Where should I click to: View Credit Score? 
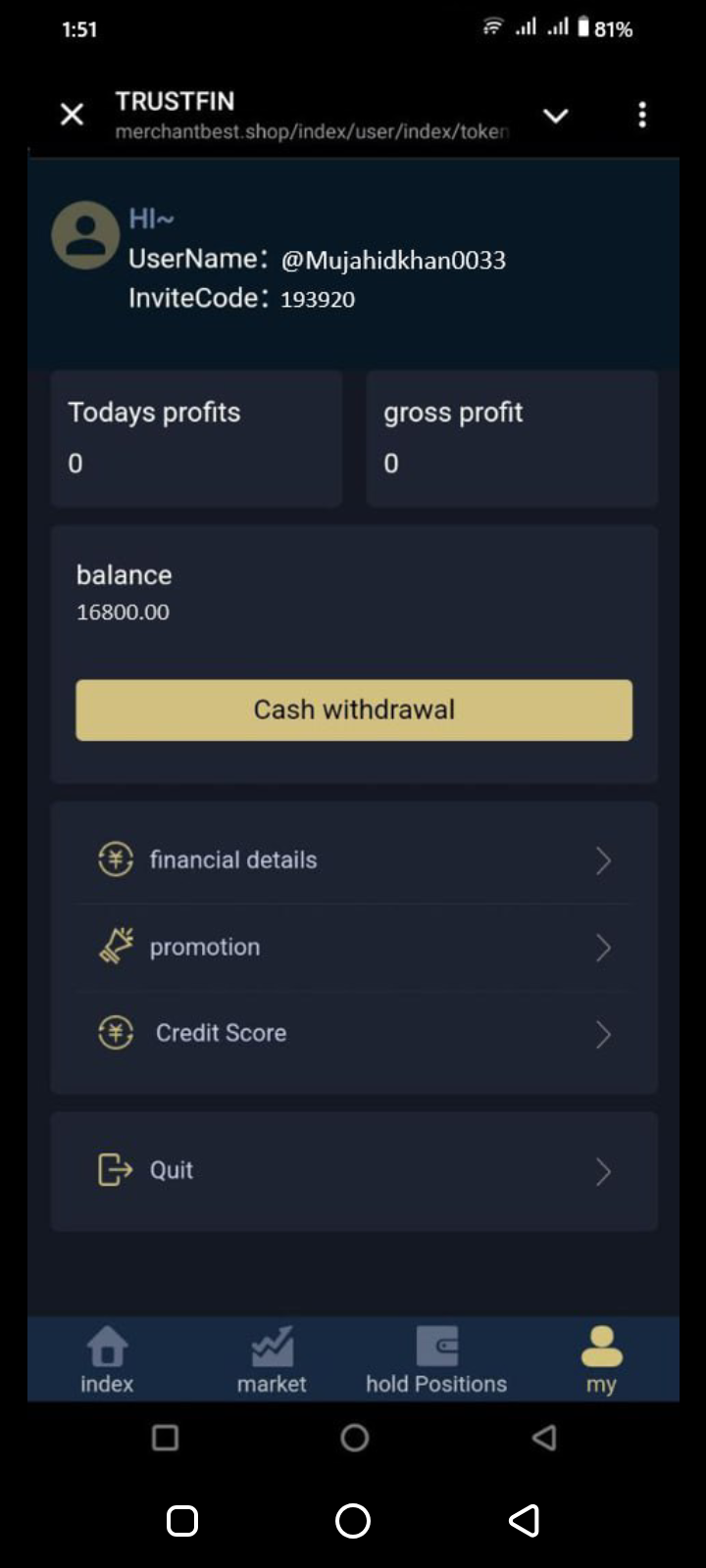[x=354, y=1033]
